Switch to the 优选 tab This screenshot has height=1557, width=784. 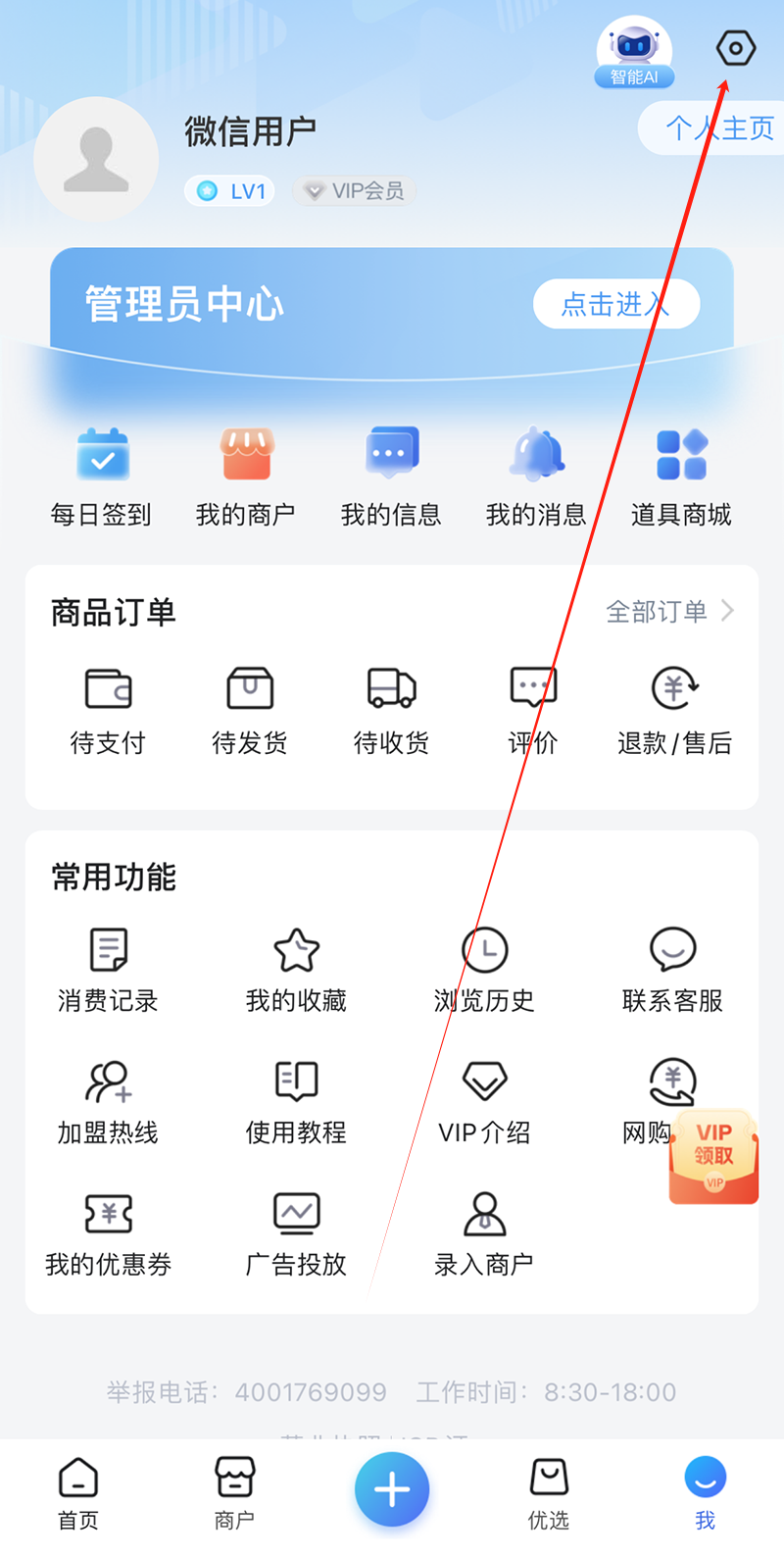(x=548, y=1492)
